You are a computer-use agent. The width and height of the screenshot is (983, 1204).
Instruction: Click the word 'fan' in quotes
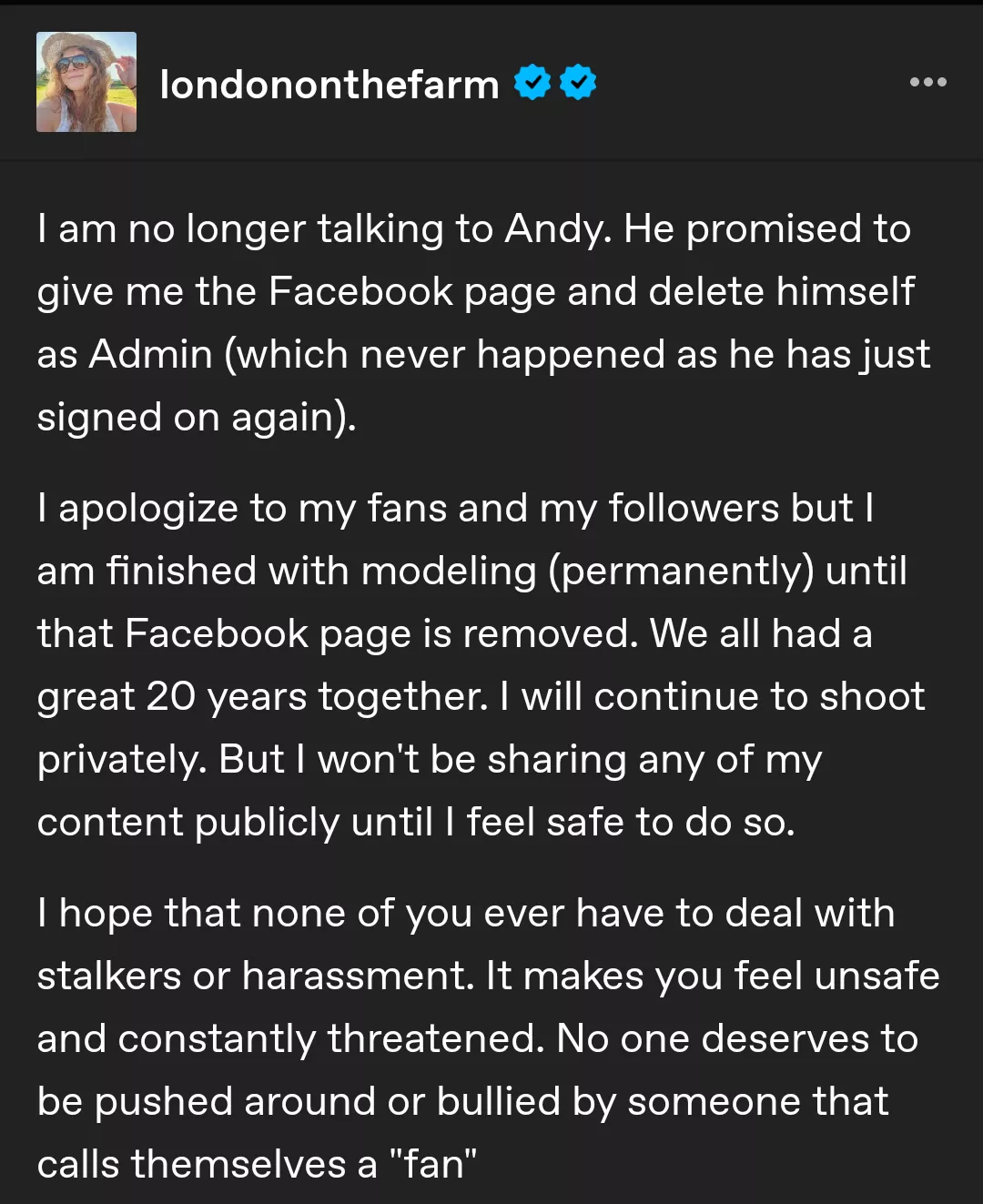(x=434, y=1163)
